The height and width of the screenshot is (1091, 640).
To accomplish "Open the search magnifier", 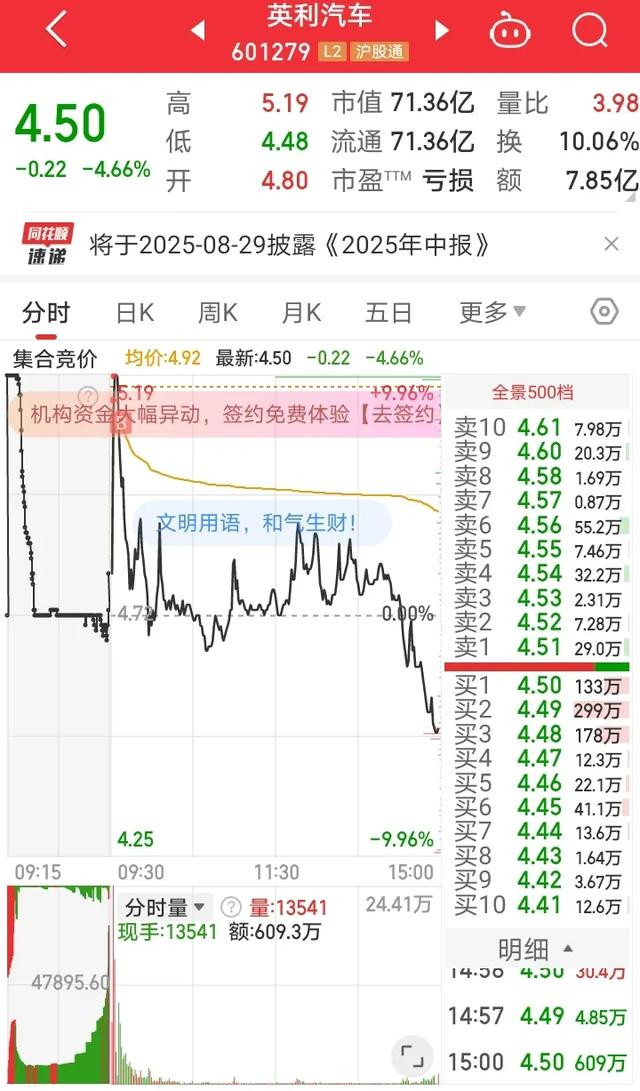I will (x=590, y=31).
